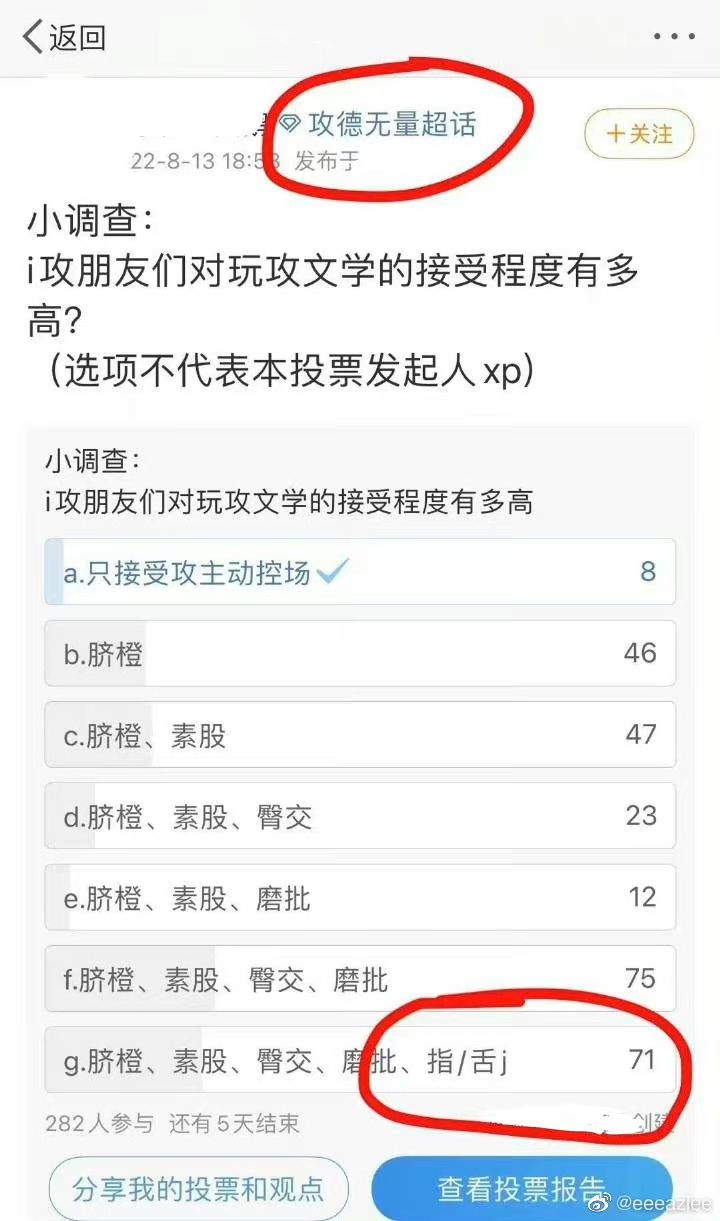Pick poll option c with 47 votes
This screenshot has height=1221, width=720.
coord(360,735)
